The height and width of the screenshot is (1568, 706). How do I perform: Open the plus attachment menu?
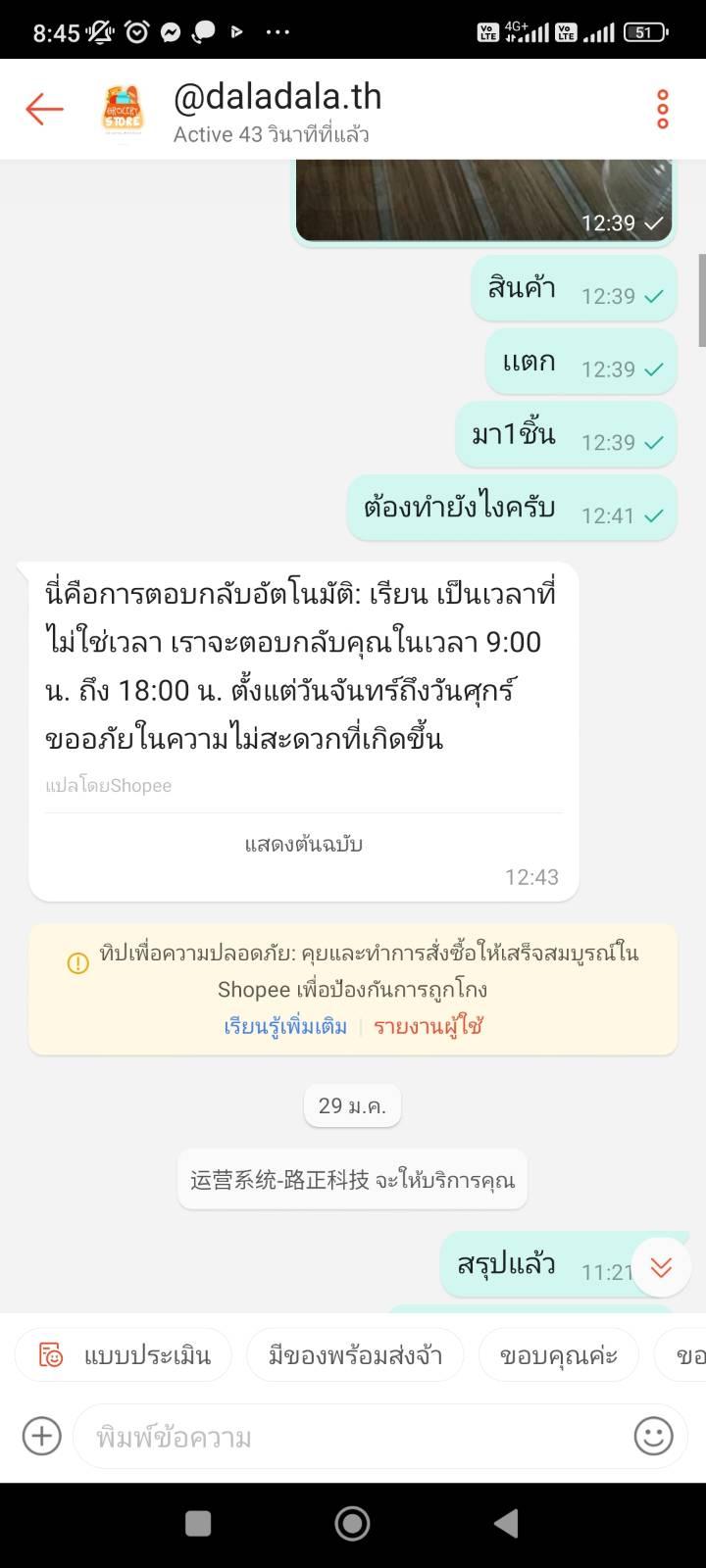[x=42, y=1437]
